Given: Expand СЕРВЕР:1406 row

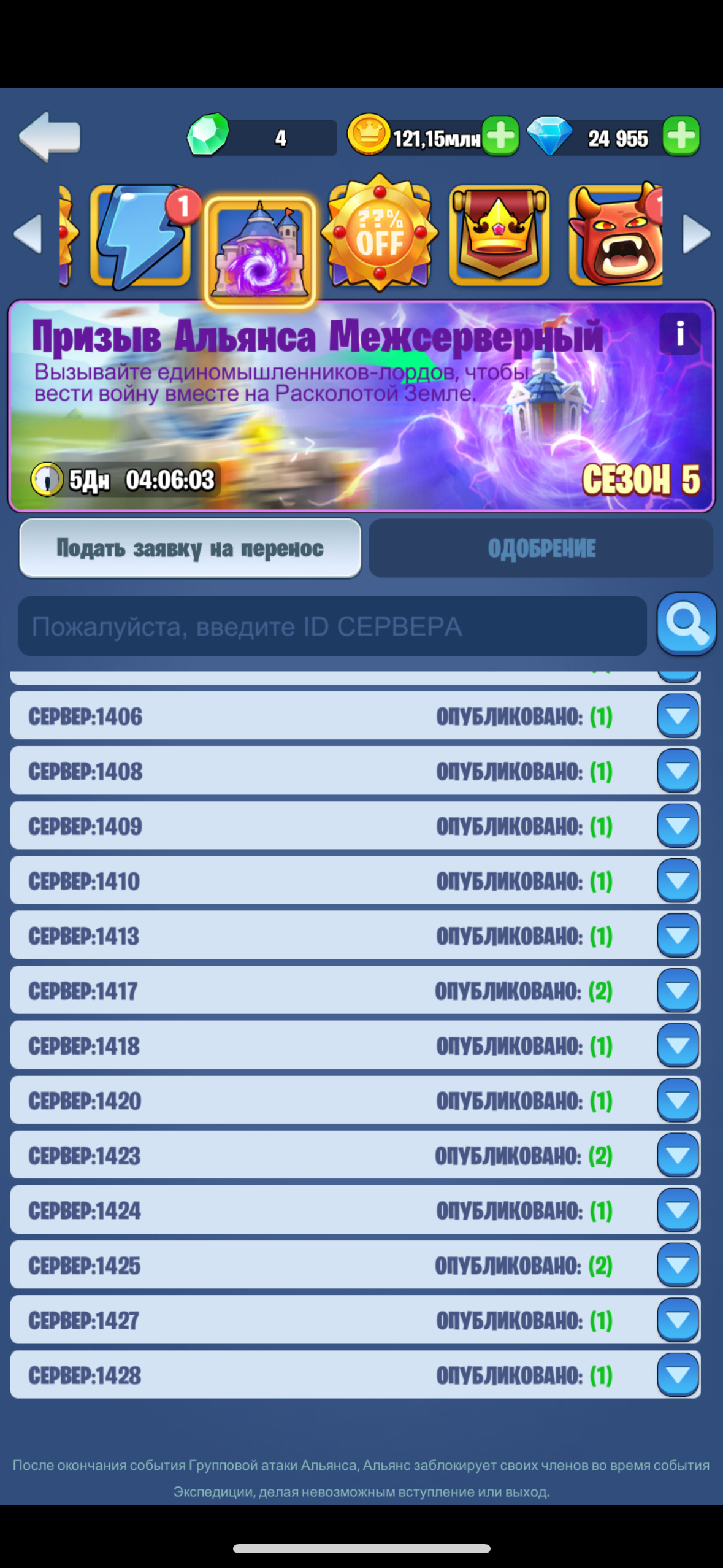Looking at the screenshot, I should [x=678, y=716].
